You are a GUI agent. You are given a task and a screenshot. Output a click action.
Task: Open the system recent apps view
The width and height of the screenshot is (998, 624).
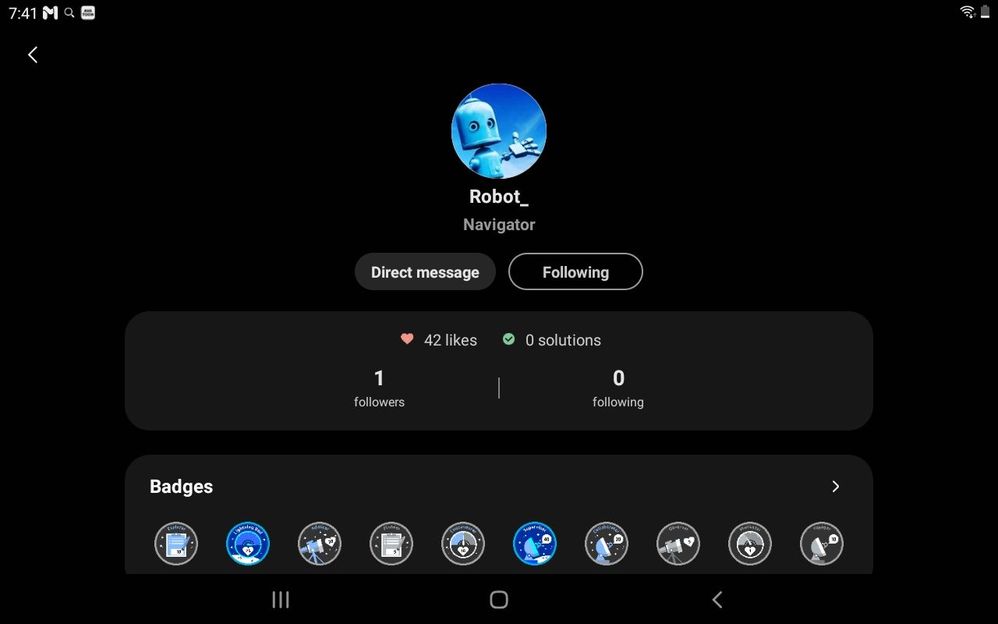tap(281, 599)
